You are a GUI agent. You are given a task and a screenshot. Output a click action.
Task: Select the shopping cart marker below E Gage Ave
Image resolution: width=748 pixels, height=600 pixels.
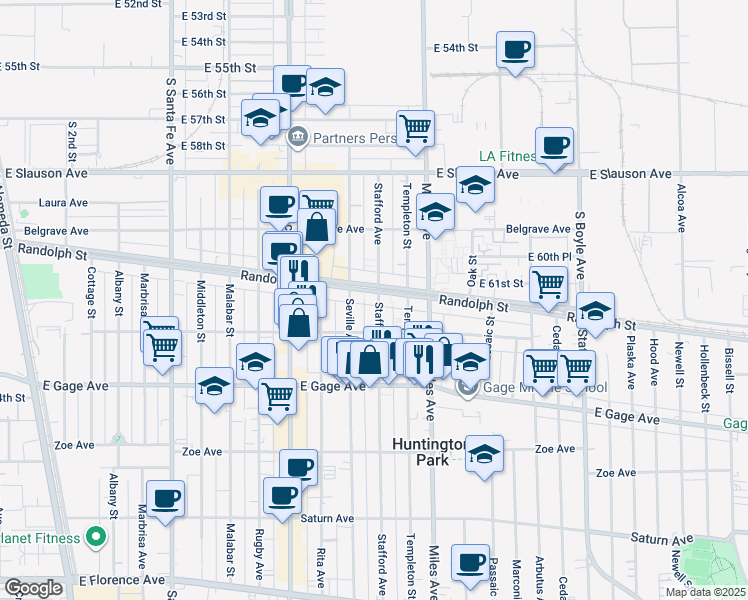point(277,395)
